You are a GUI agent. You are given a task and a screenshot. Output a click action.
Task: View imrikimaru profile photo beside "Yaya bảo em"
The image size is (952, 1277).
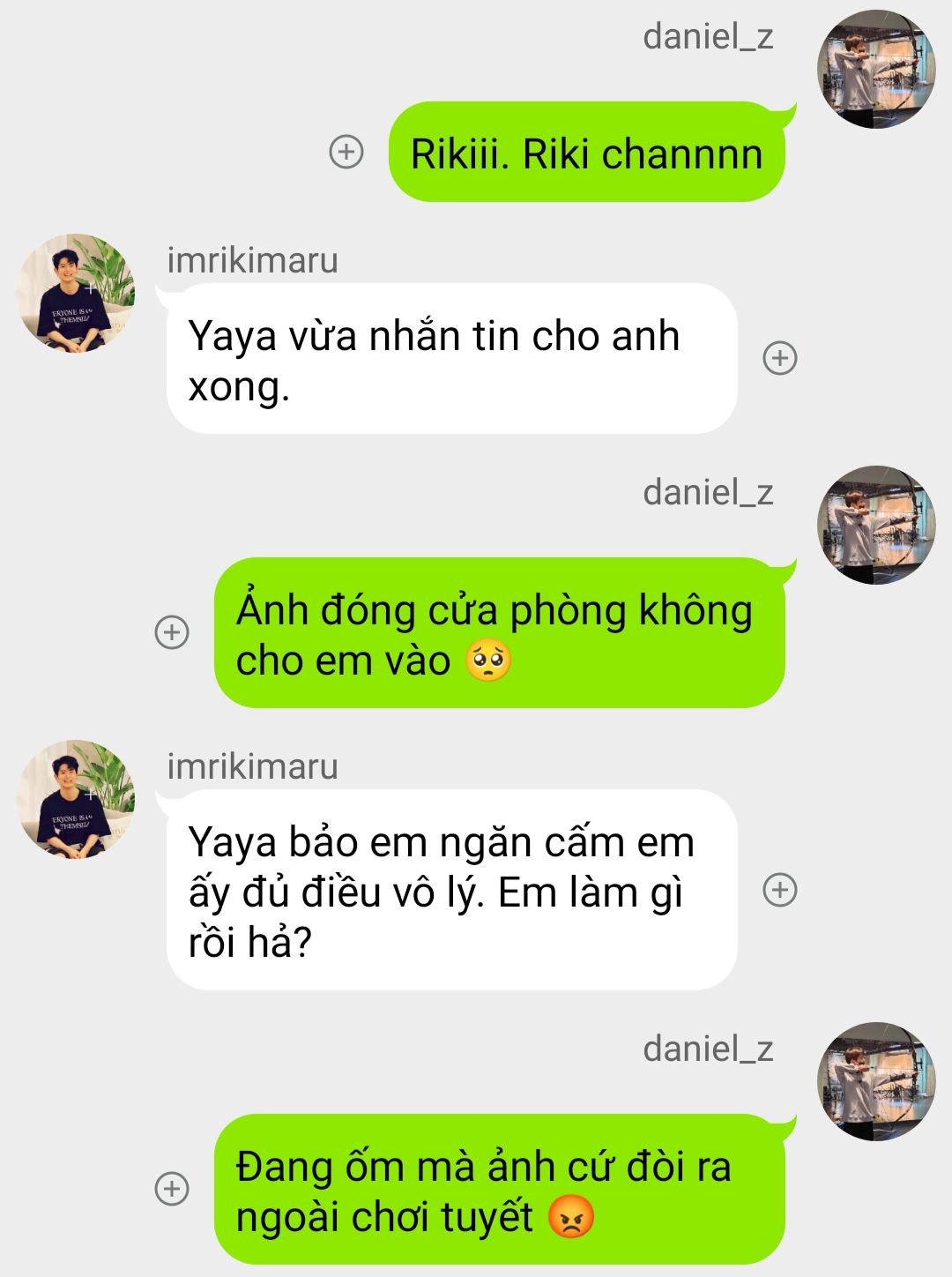point(76,799)
